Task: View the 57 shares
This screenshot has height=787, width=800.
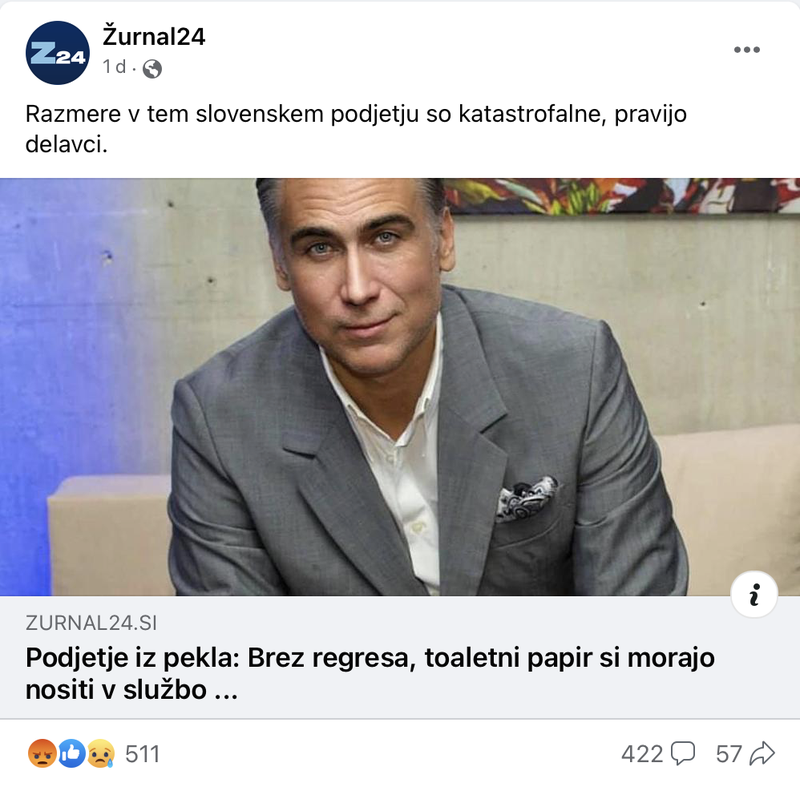Action: [746, 753]
